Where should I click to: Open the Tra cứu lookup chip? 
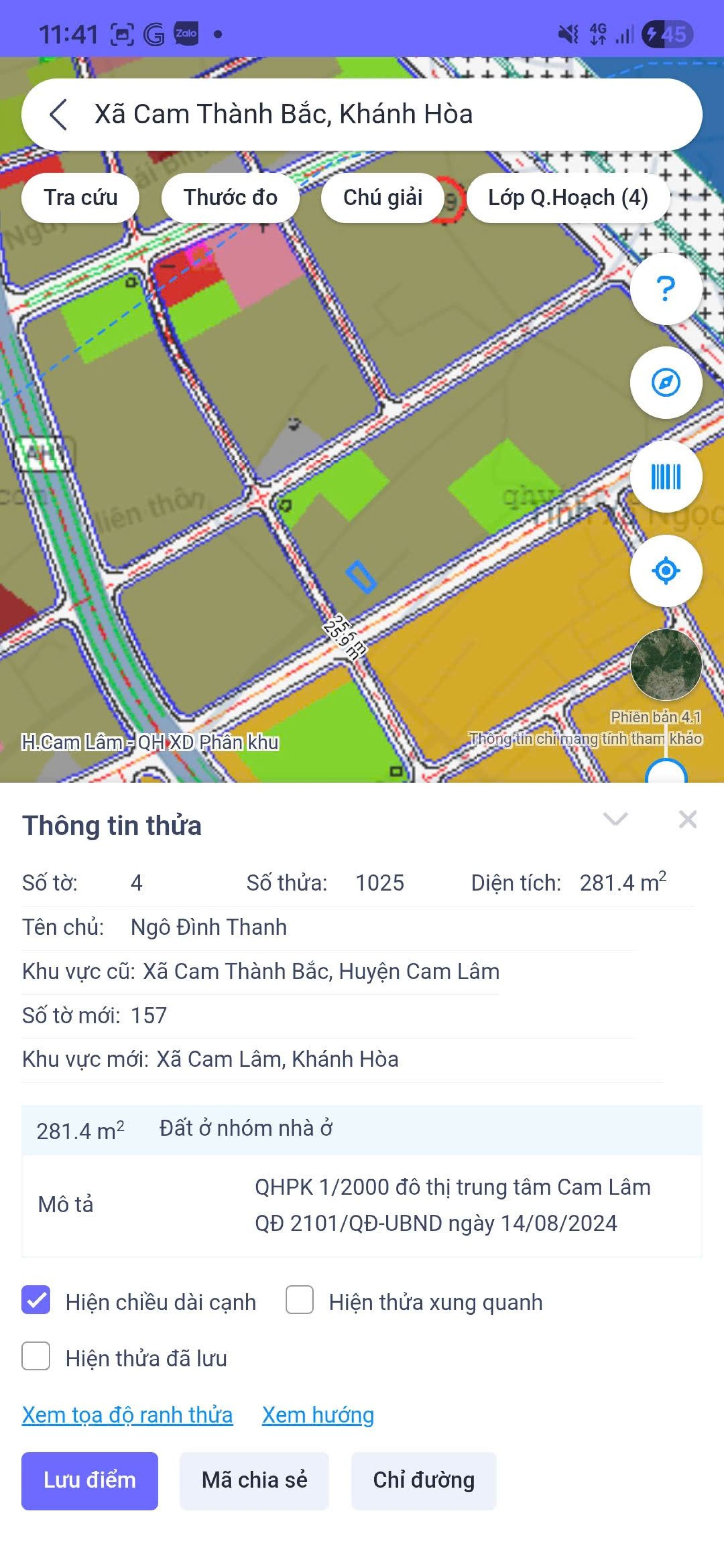click(80, 198)
